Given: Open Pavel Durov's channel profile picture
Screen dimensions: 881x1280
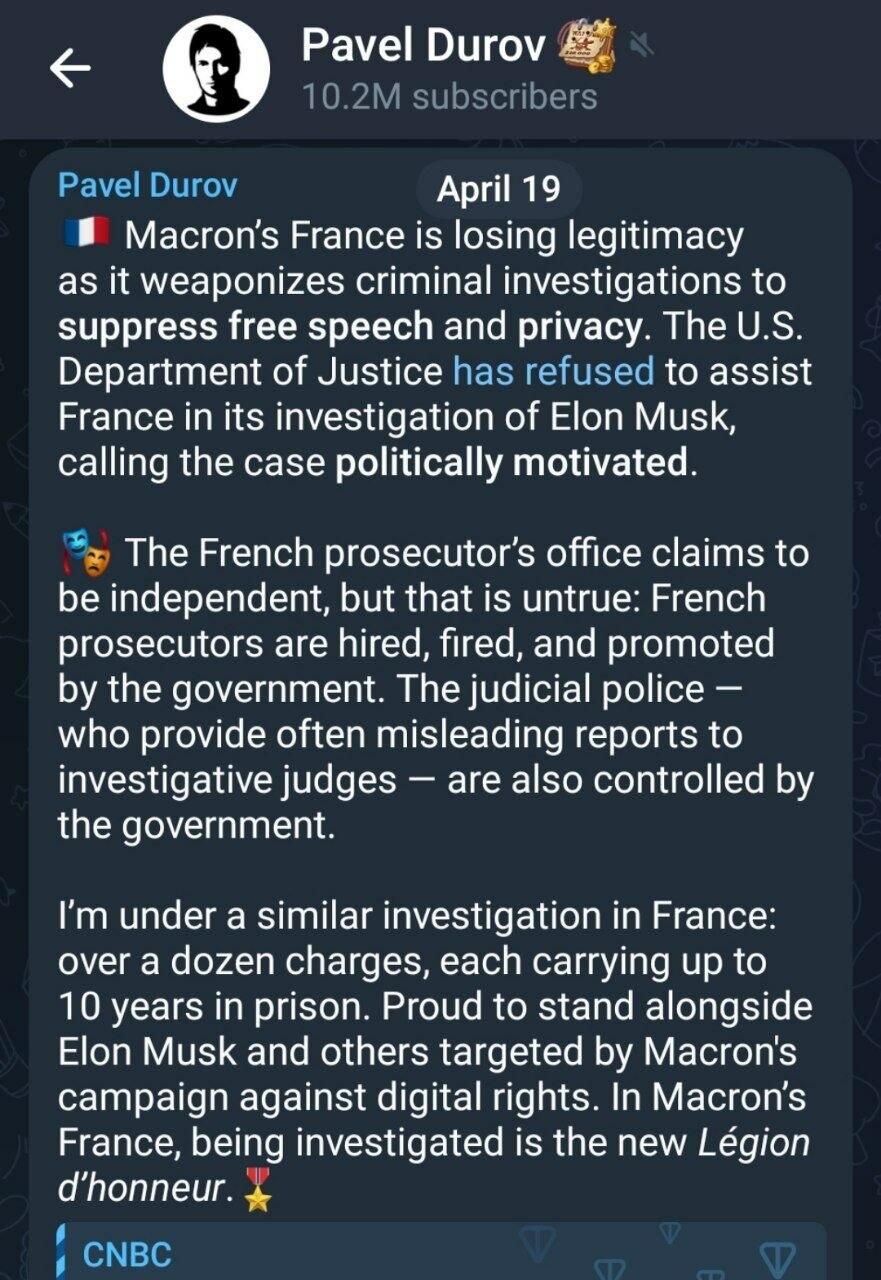Looking at the screenshot, I should click(216, 68).
